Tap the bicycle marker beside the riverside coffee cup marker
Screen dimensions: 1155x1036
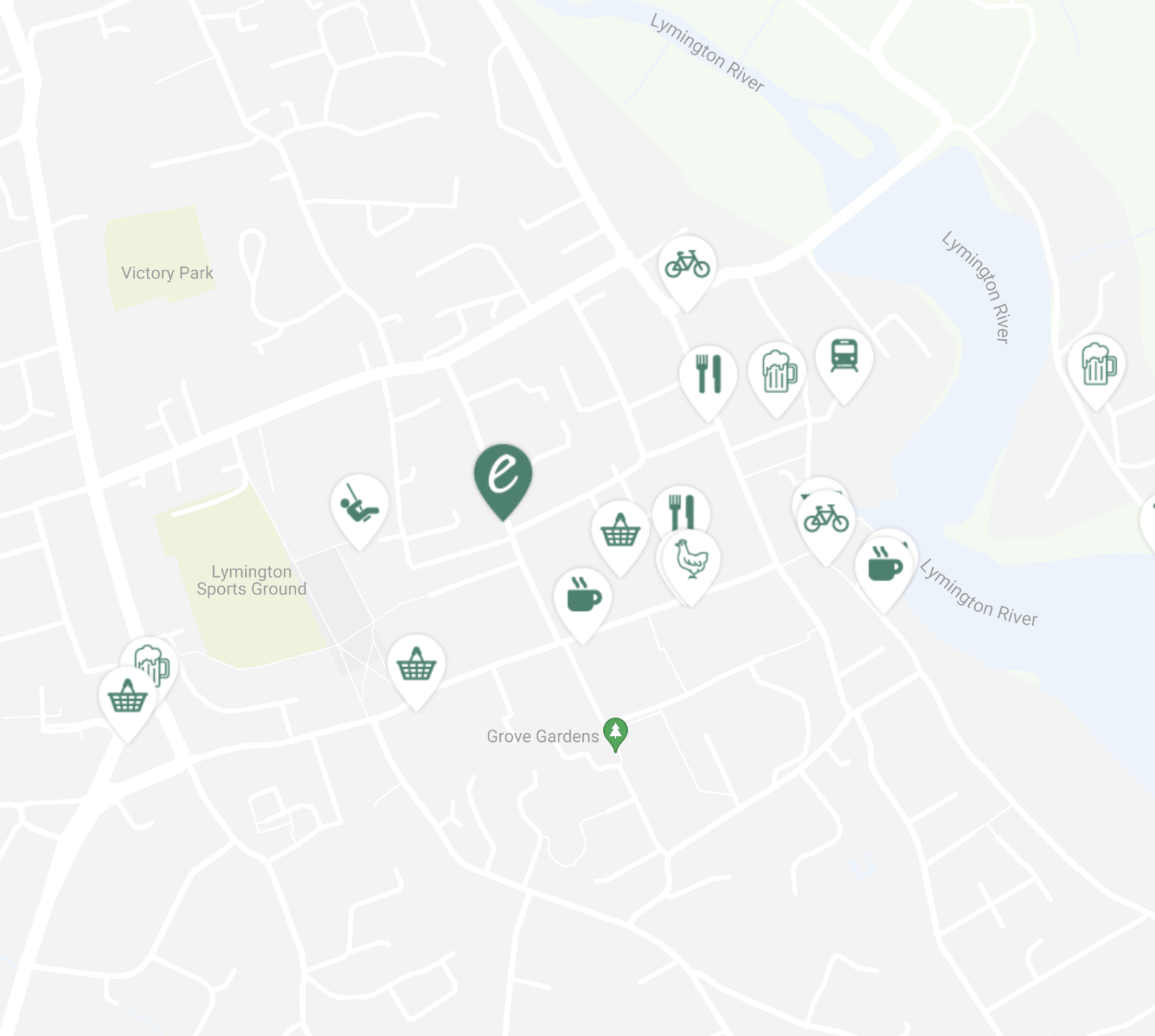pyautogui.click(x=825, y=520)
